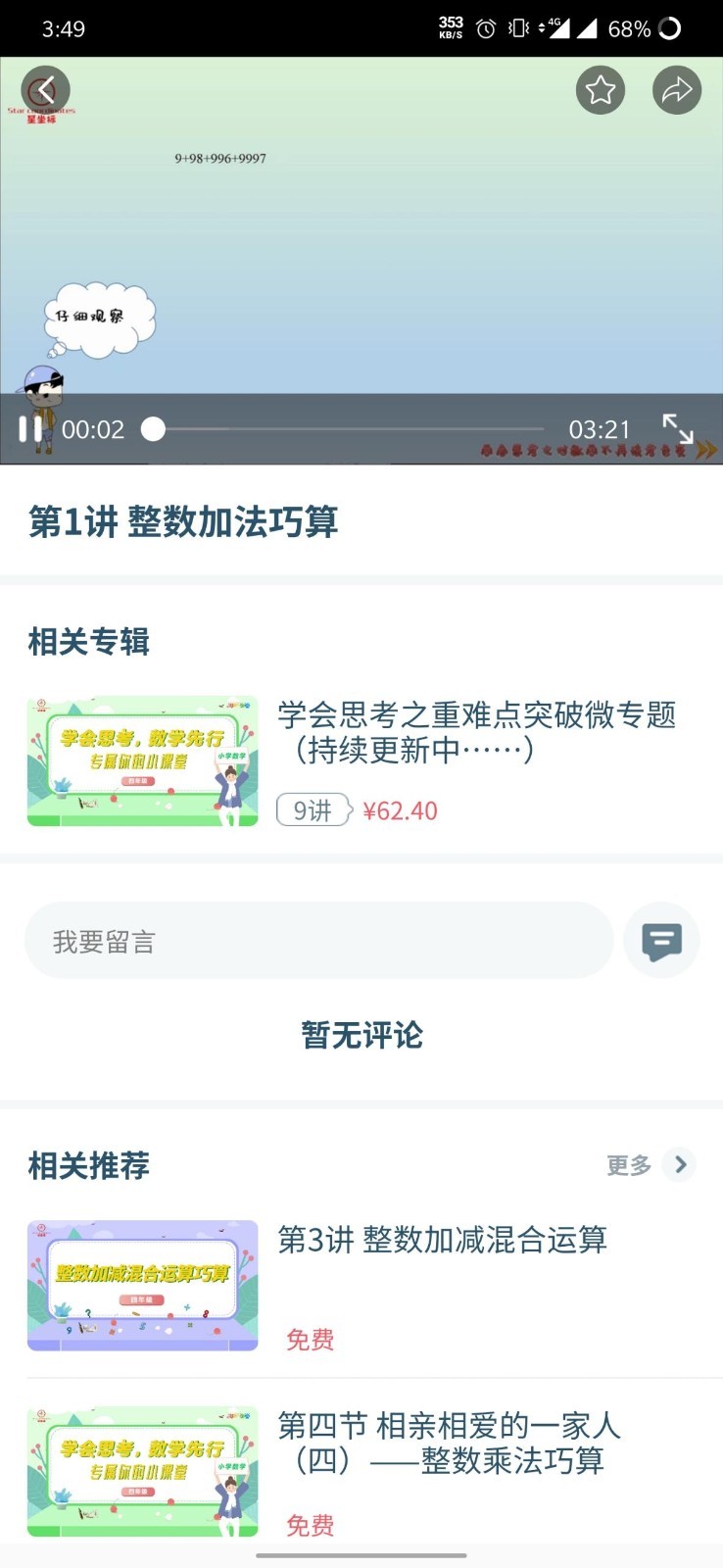Pause the video playback

tap(30, 428)
